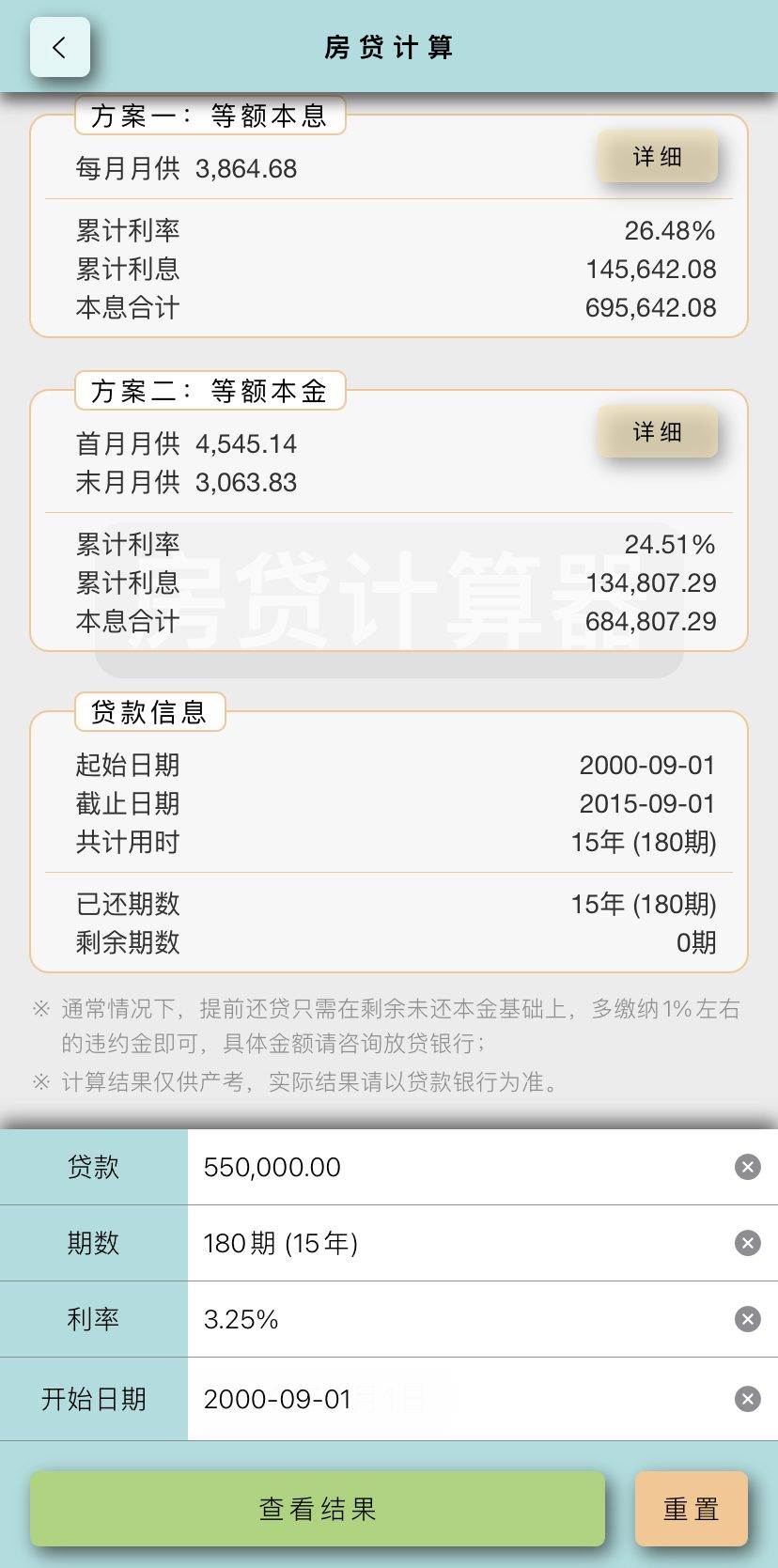This screenshot has width=778, height=1568.
Task: Clear the 期数 field
Action: (x=748, y=1243)
